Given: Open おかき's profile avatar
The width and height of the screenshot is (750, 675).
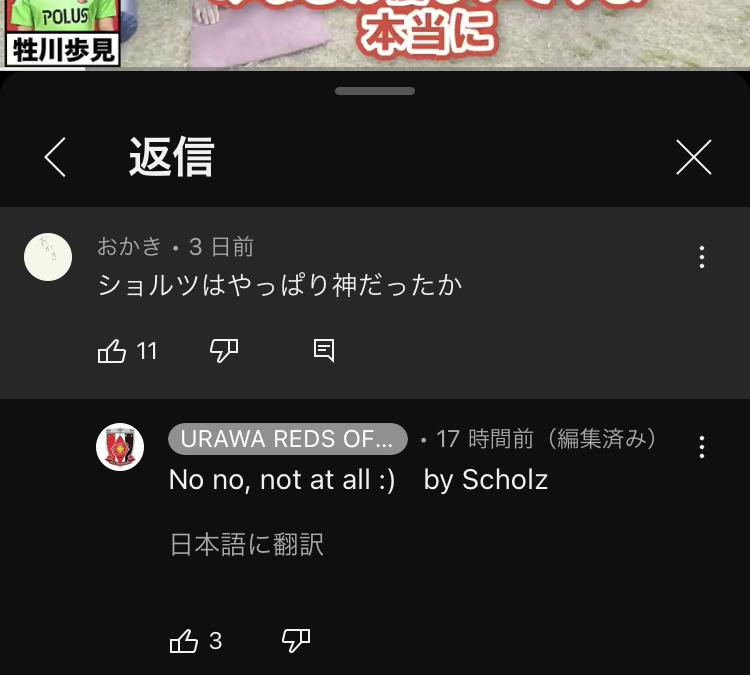Looking at the screenshot, I should 48,257.
